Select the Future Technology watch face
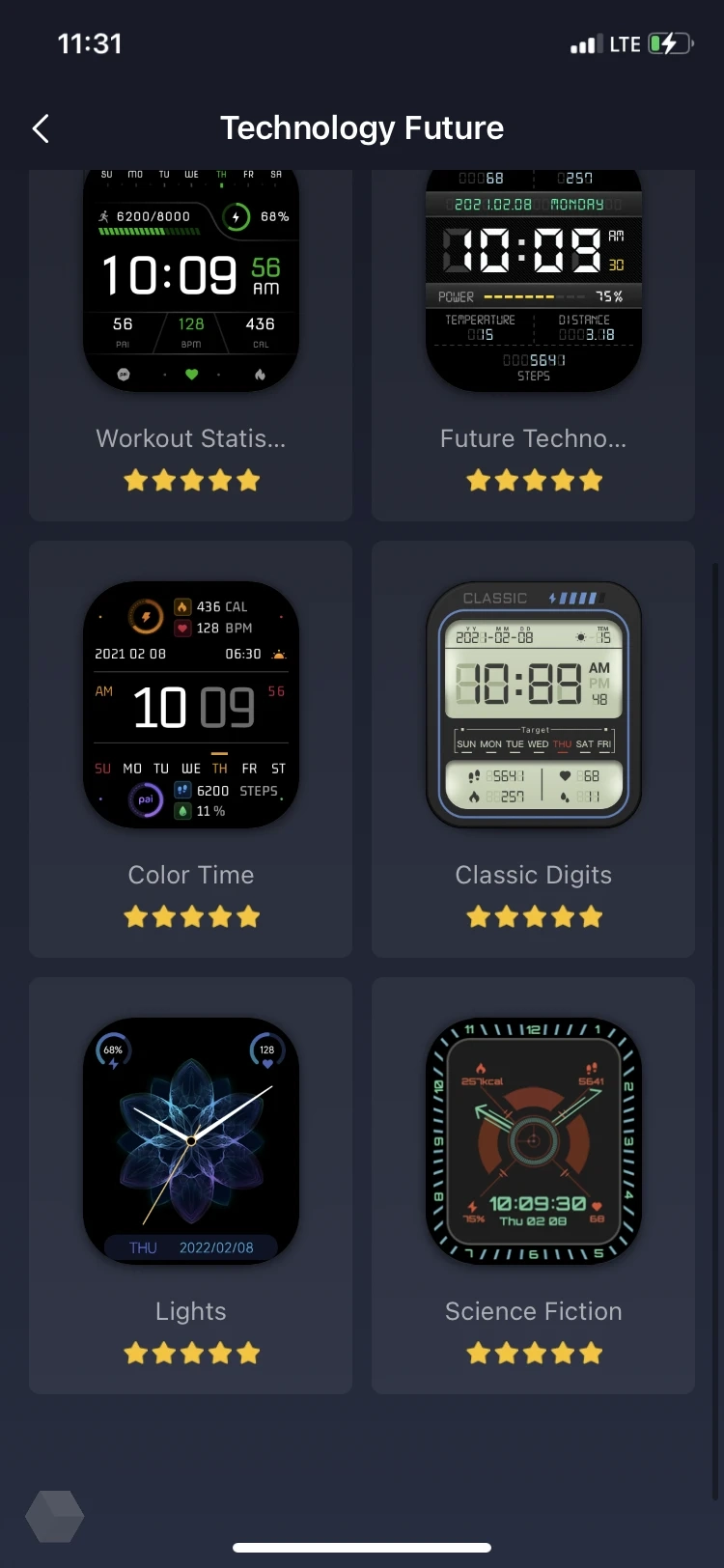This screenshot has width=724, height=1568. tap(533, 290)
